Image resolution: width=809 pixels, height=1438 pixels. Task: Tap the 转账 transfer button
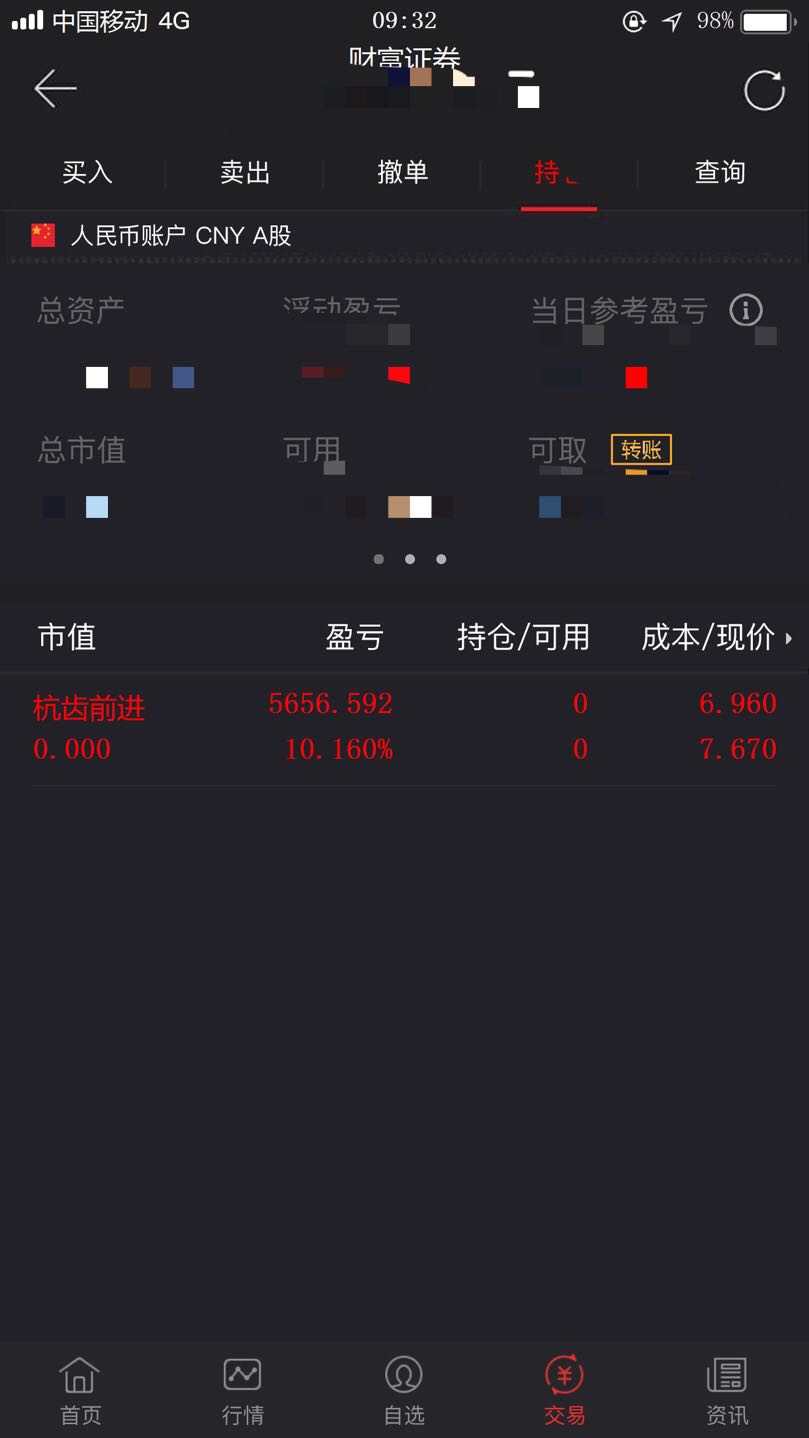pyautogui.click(x=643, y=450)
